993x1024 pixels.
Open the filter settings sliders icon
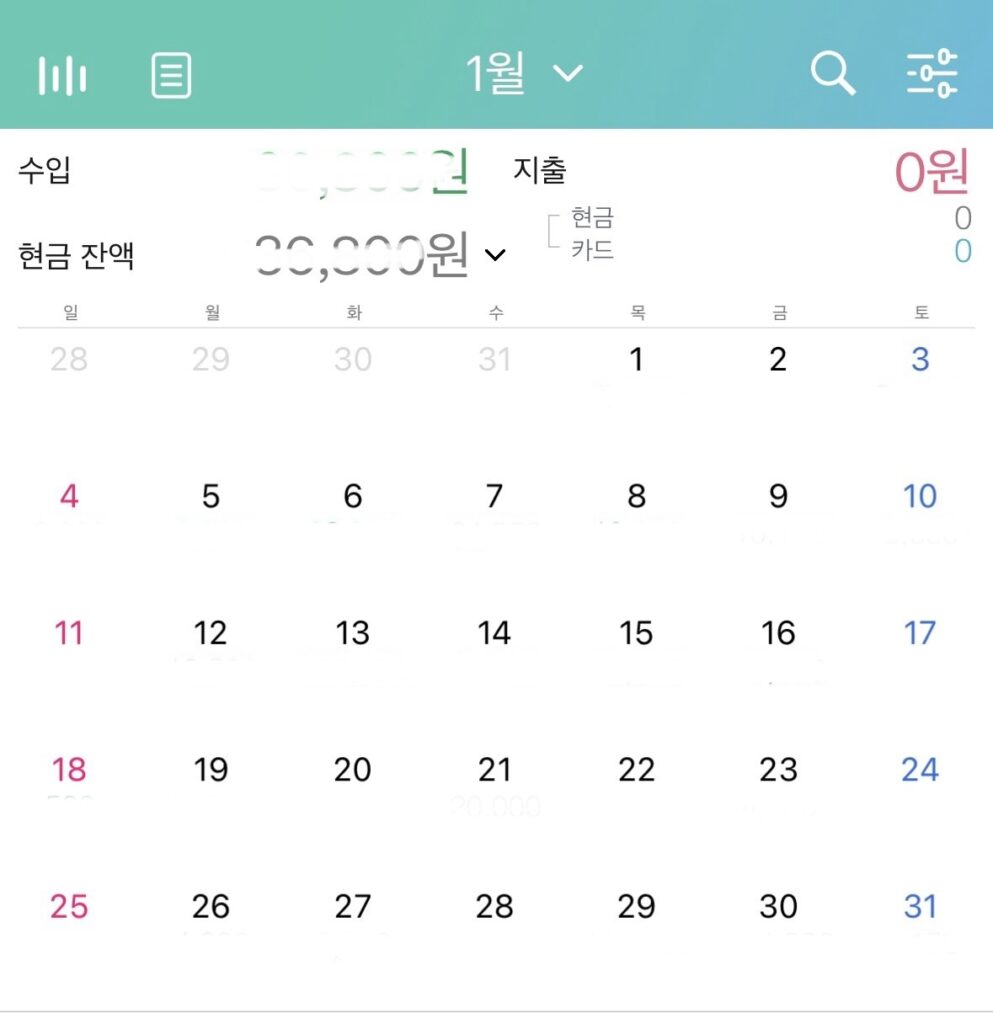pyautogui.click(x=932, y=74)
